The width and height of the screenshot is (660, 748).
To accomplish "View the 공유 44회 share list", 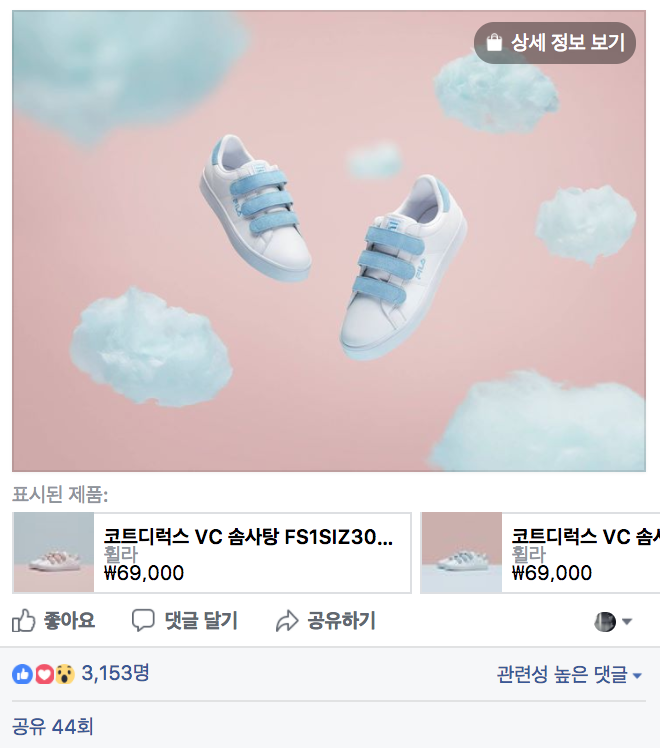I will click(52, 727).
